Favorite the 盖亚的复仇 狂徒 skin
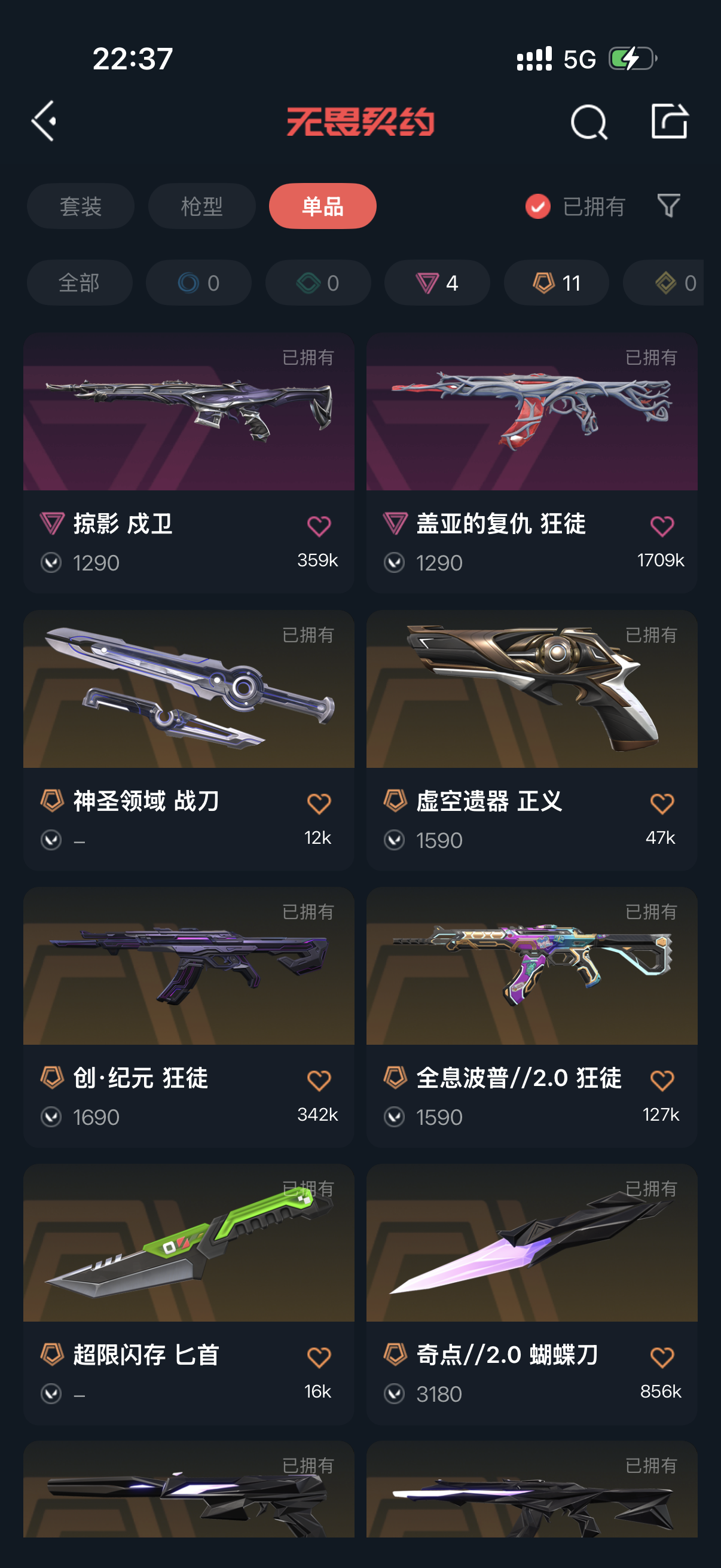721x1568 pixels. 661,526
